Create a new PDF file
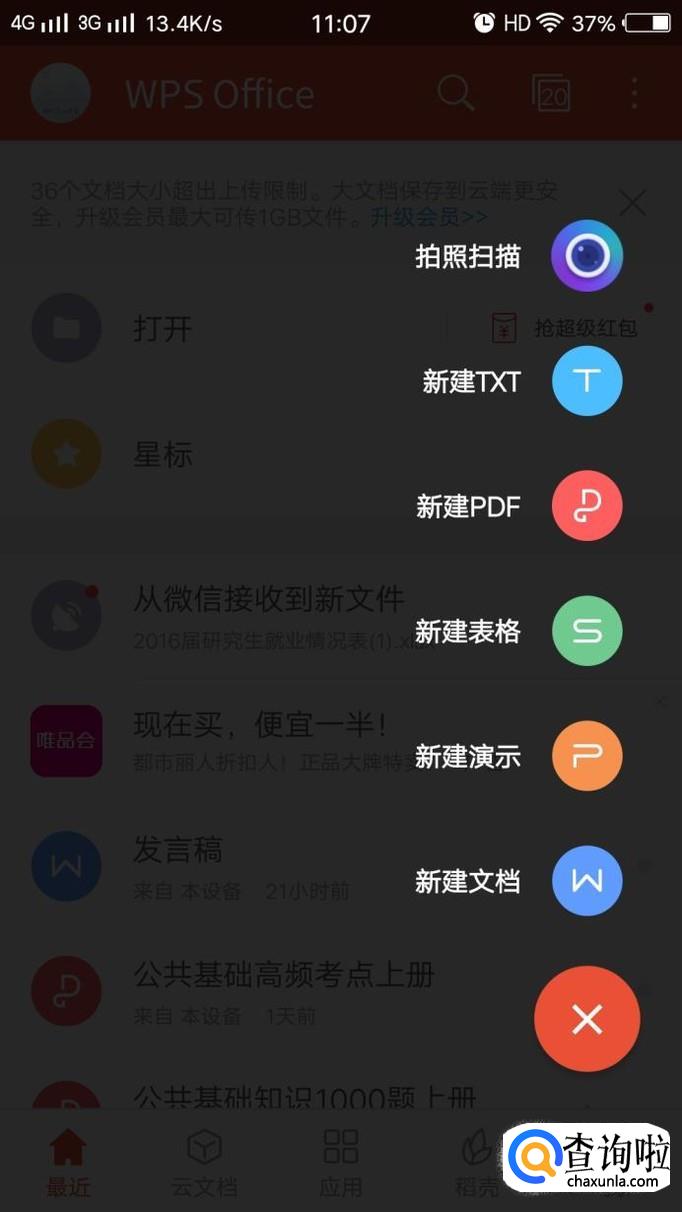Screen dimensions: 682x1212 [x=587, y=506]
